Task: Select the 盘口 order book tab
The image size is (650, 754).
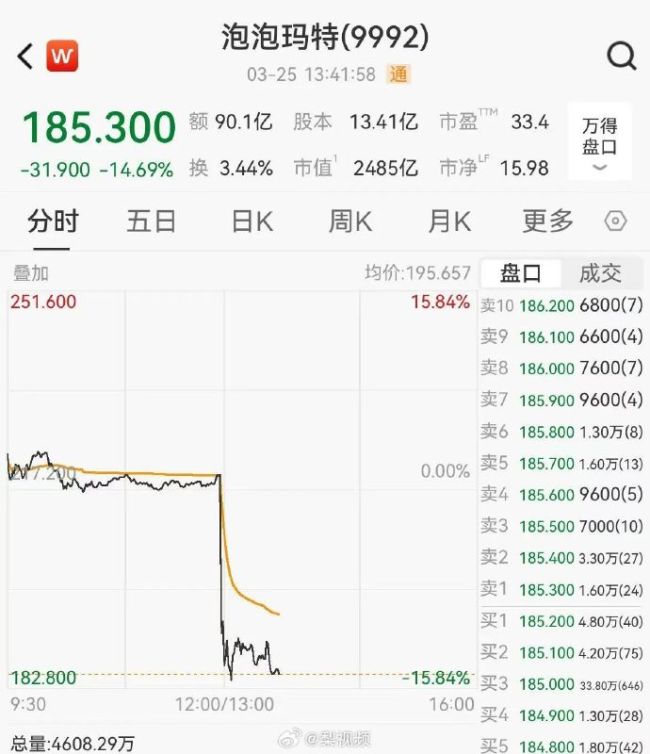Action: click(520, 272)
